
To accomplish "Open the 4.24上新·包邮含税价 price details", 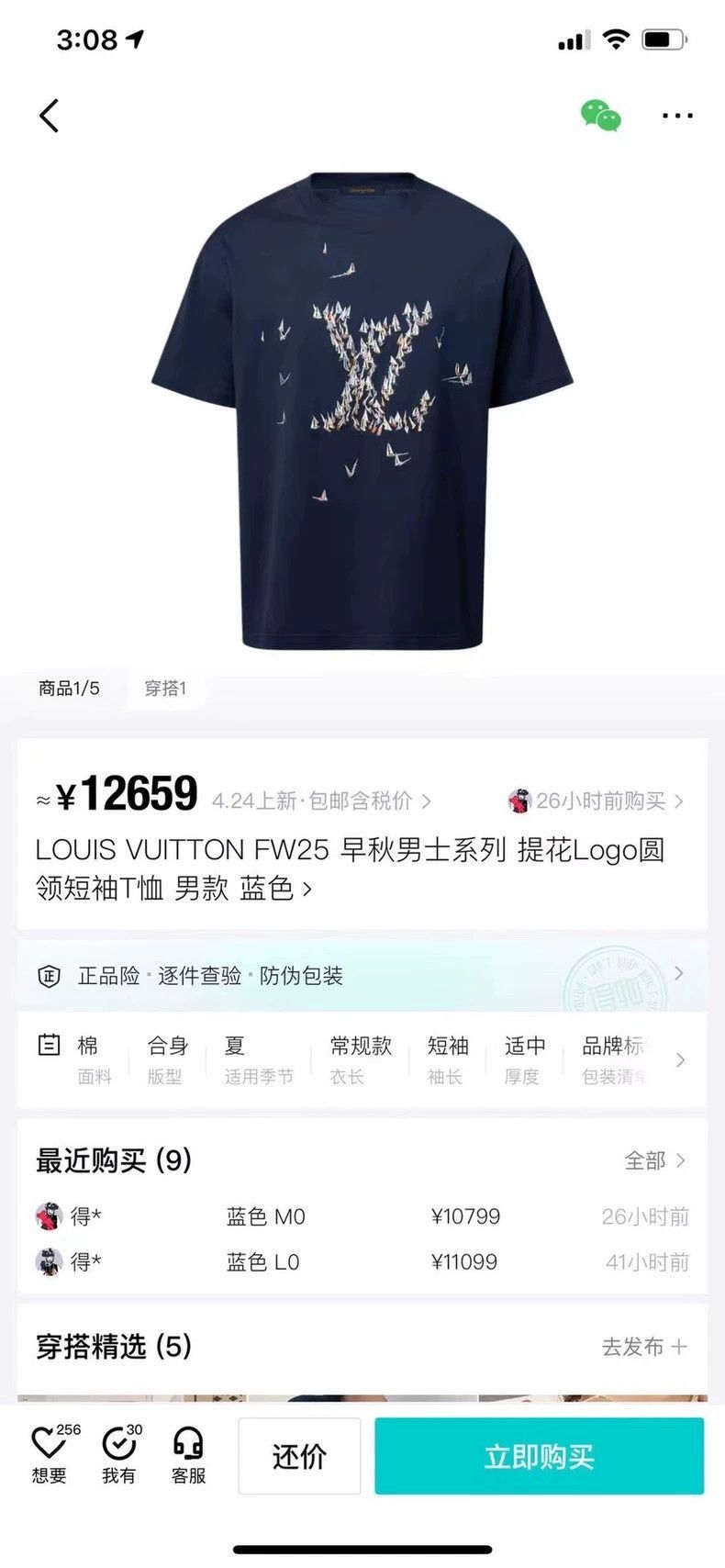I will click(x=321, y=801).
